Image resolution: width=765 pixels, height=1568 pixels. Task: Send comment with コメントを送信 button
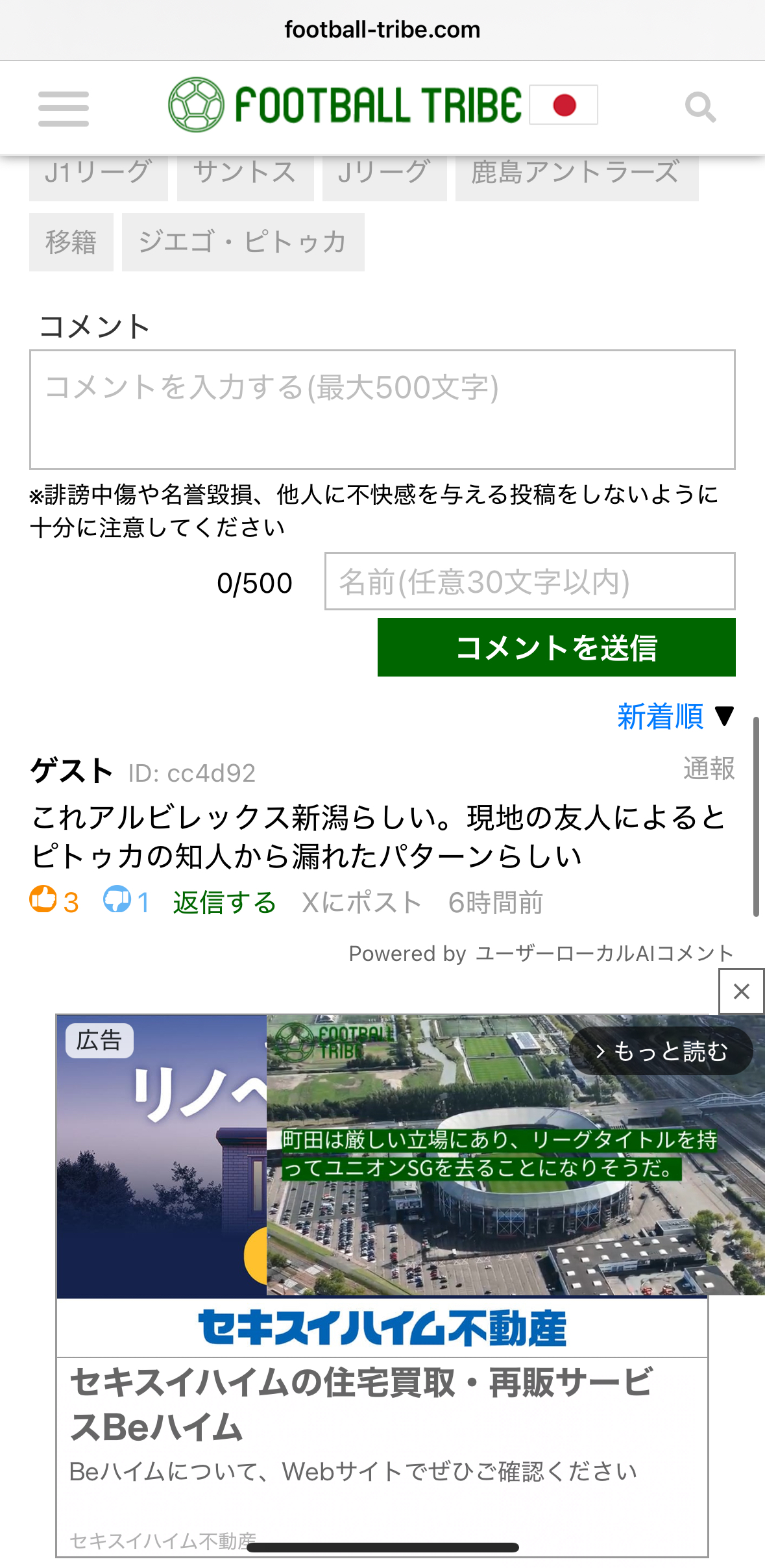[x=556, y=647]
